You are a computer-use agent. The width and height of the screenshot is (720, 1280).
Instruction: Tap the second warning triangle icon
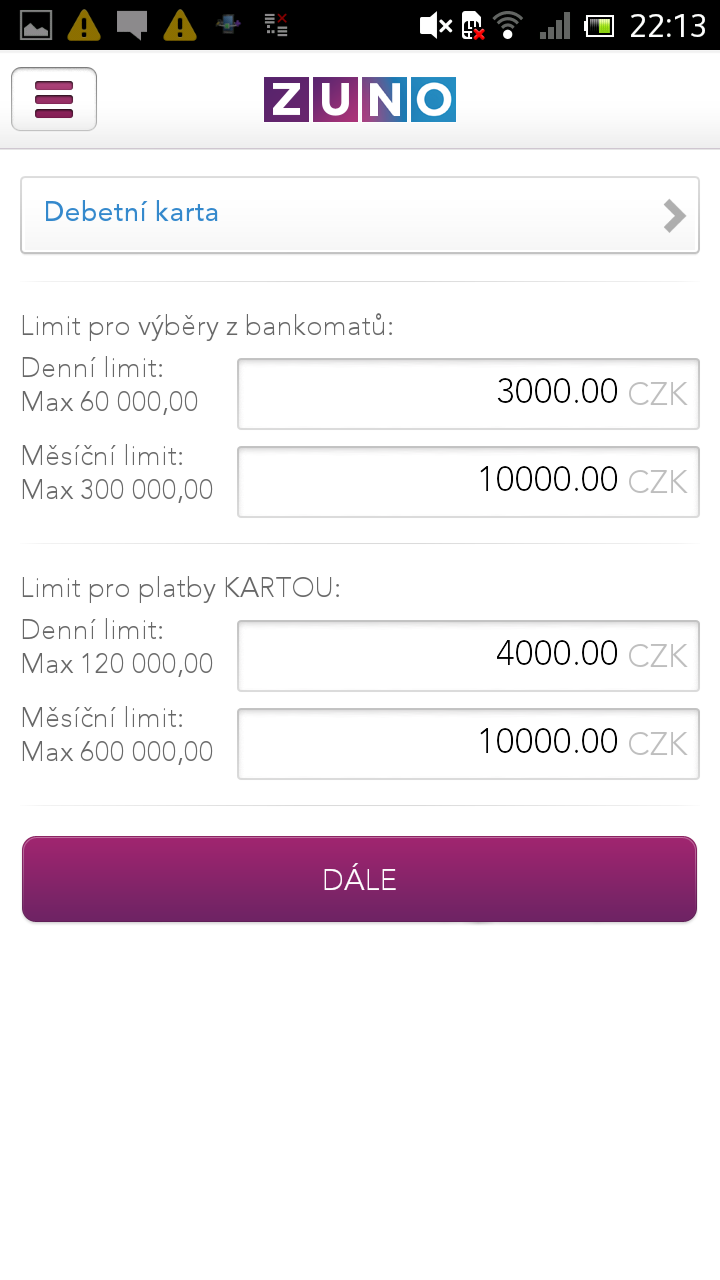click(x=181, y=26)
